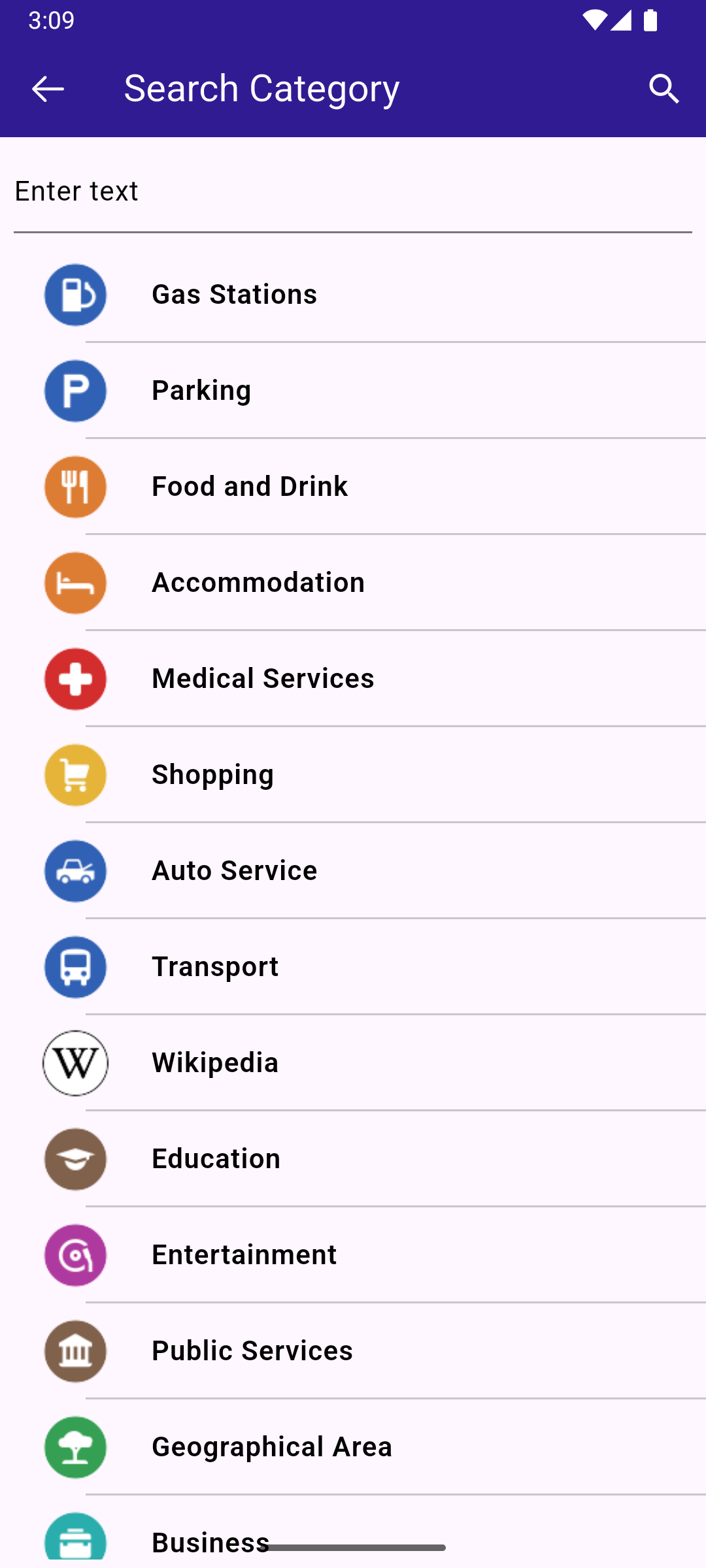Select the Education category
This screenshot has height=1568, width=706.
(x=353, y=1159)
